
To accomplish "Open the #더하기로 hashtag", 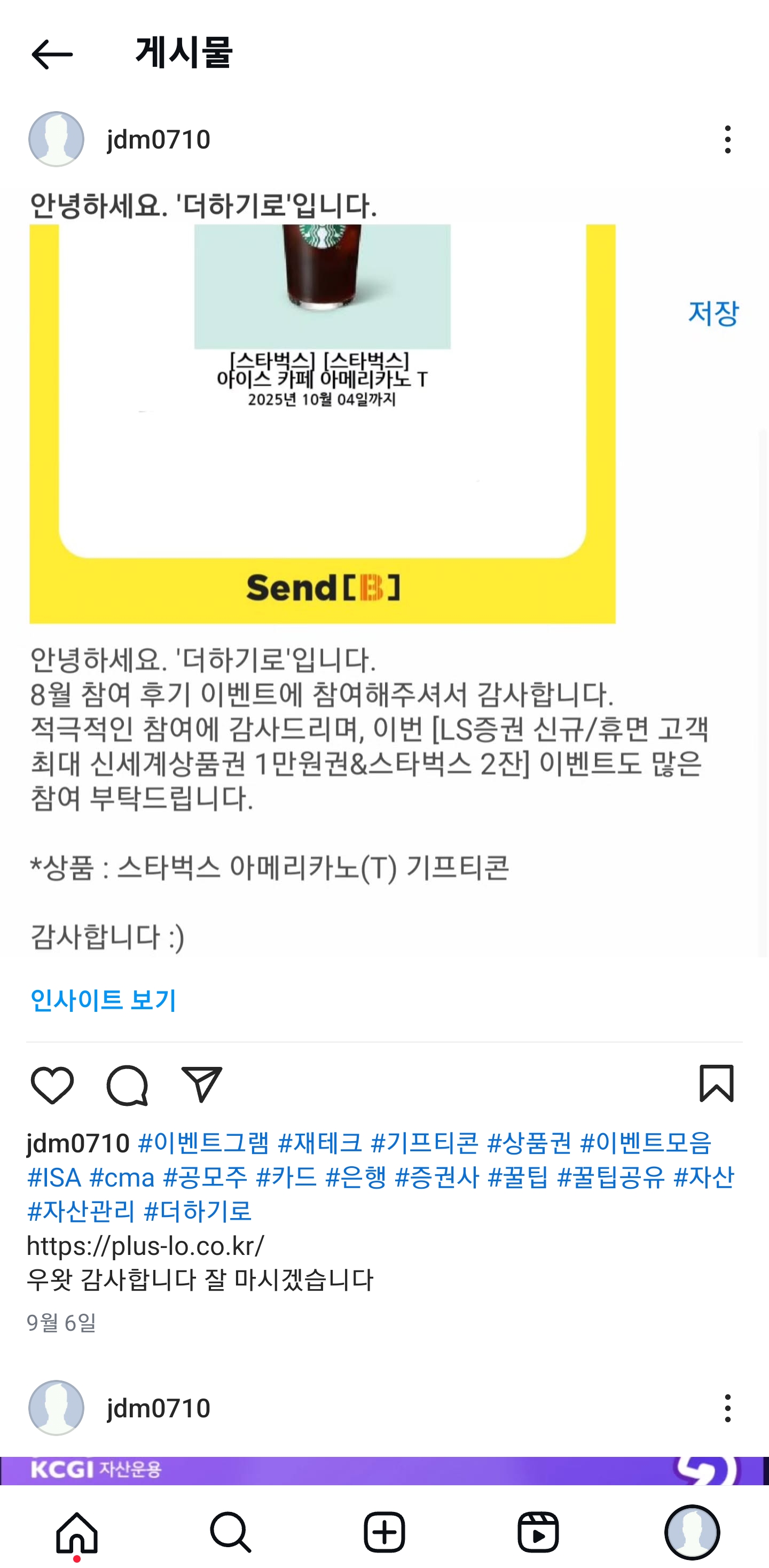I will 198,1211.
